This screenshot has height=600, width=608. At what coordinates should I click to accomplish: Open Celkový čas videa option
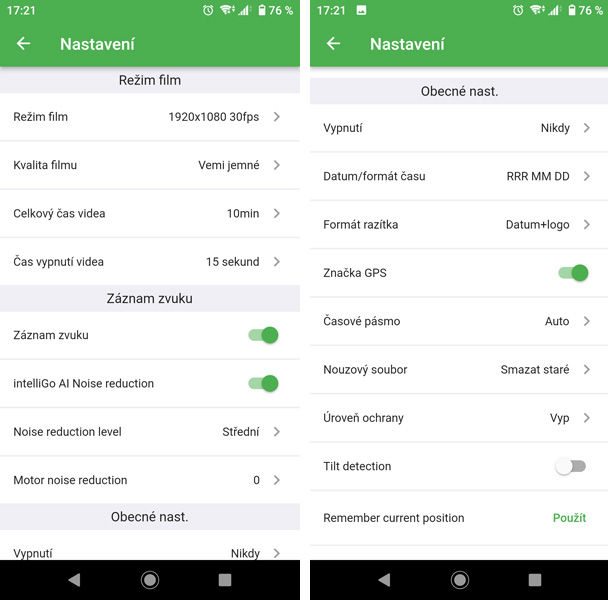point(150,213)
